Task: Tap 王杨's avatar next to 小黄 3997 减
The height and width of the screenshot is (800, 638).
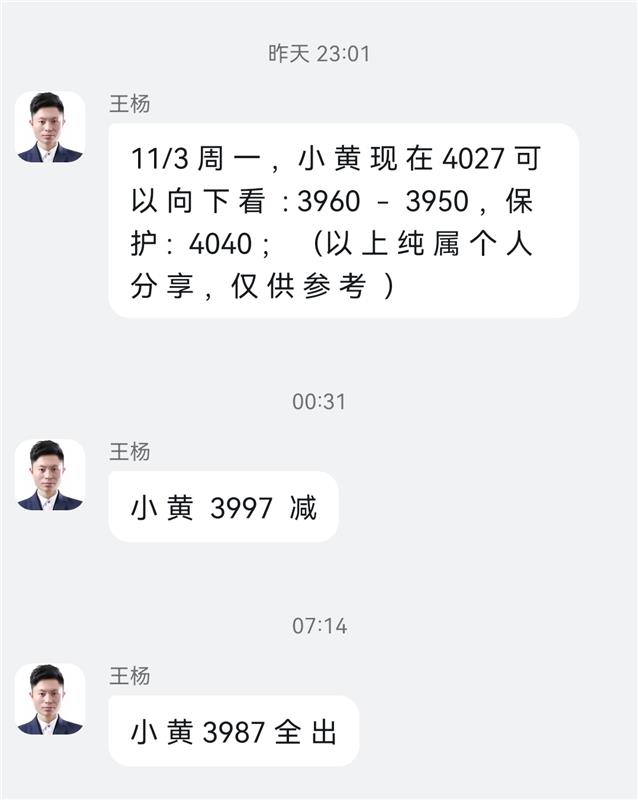Action: point(50,475)
